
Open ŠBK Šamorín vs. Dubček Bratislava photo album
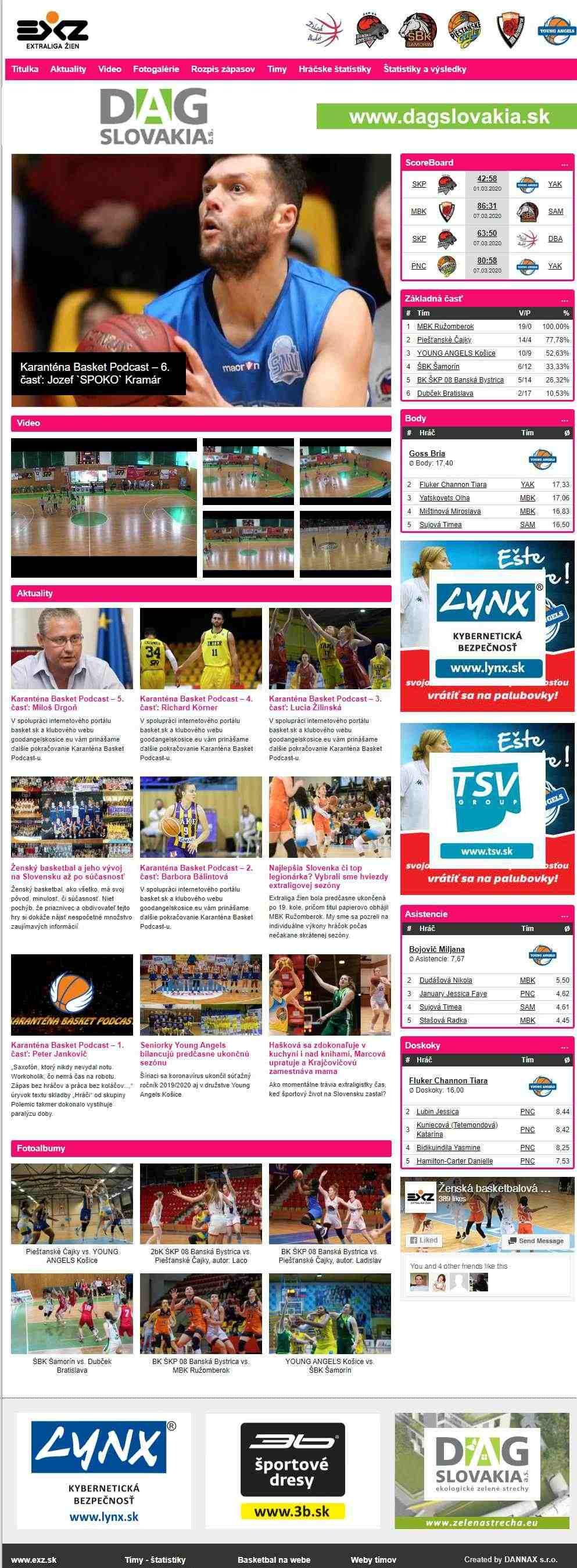pyautogui.click(x=72, y=1366)
